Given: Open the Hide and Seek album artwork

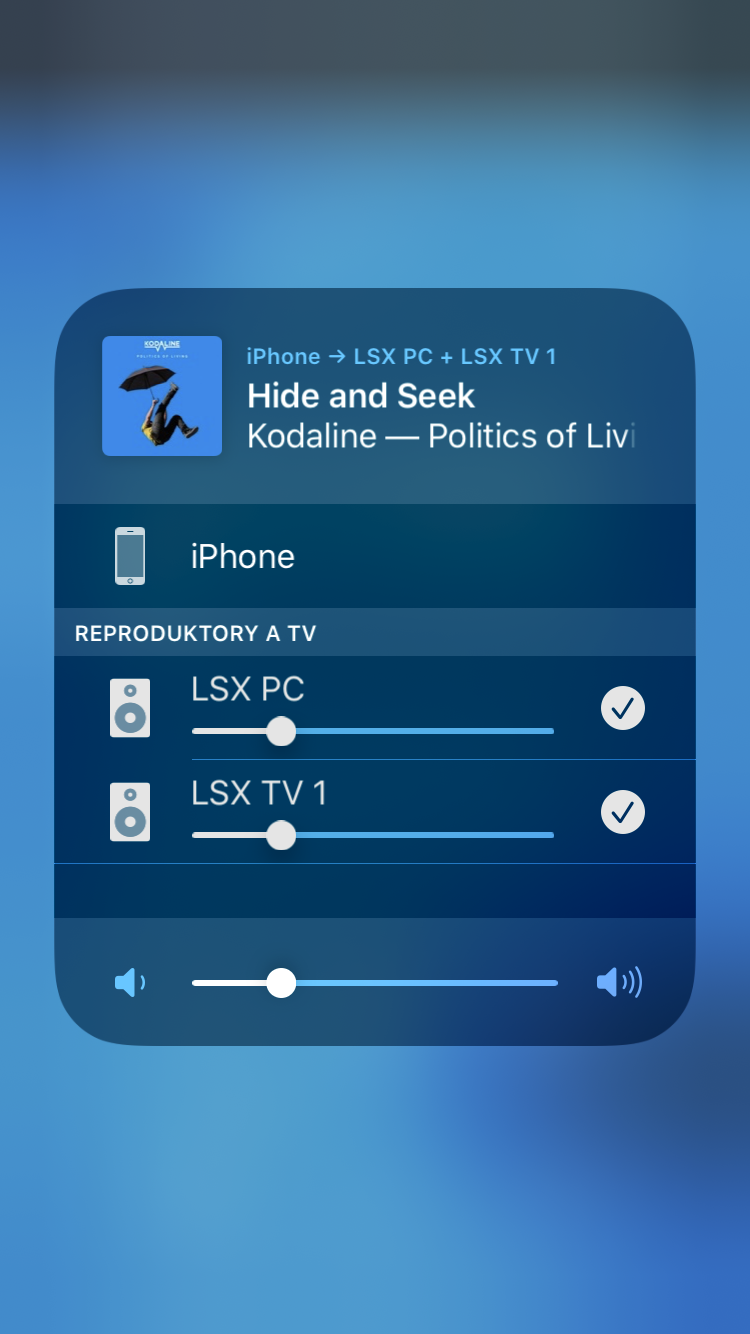Looking at the screenshot, I should click(x=162, y=396).
